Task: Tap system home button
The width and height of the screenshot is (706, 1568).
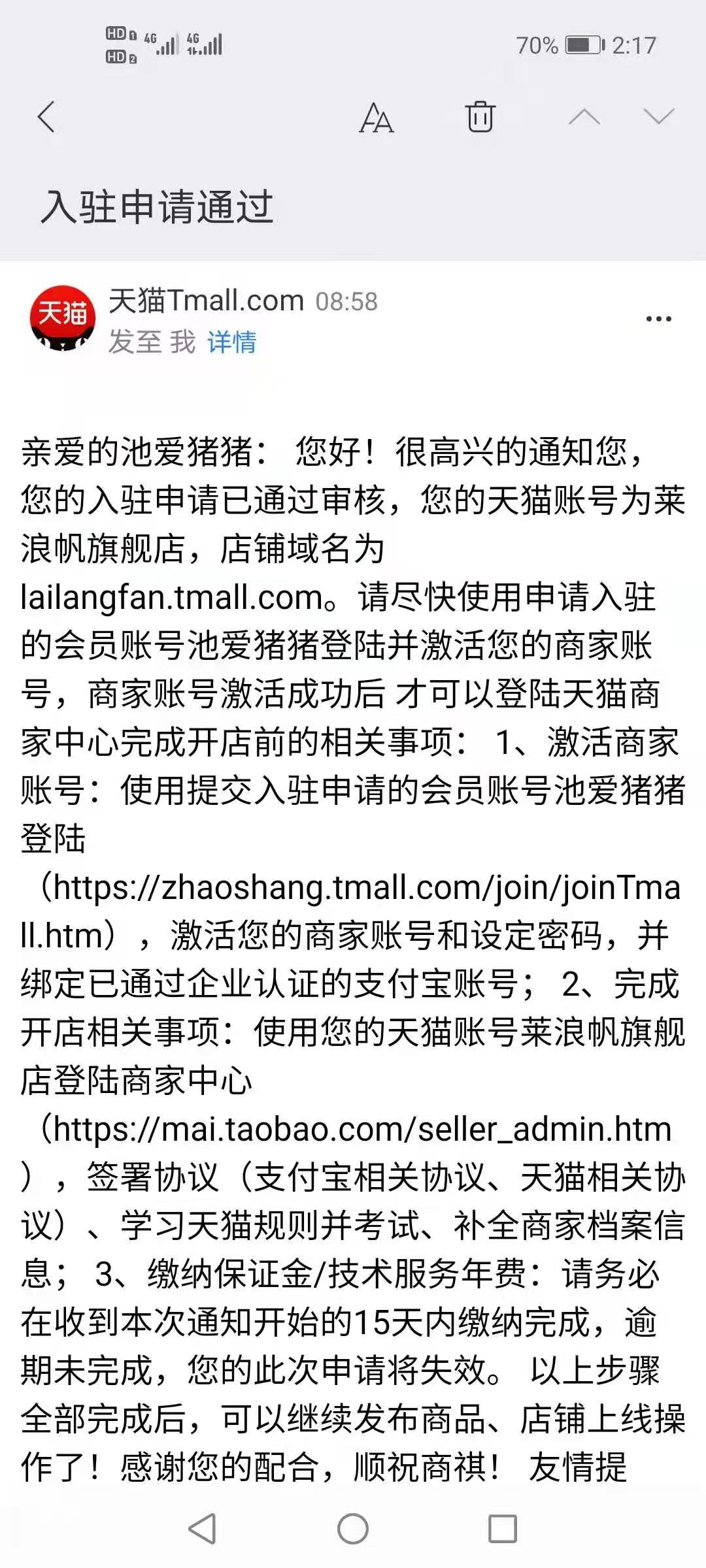Action: click(353, 1529)
